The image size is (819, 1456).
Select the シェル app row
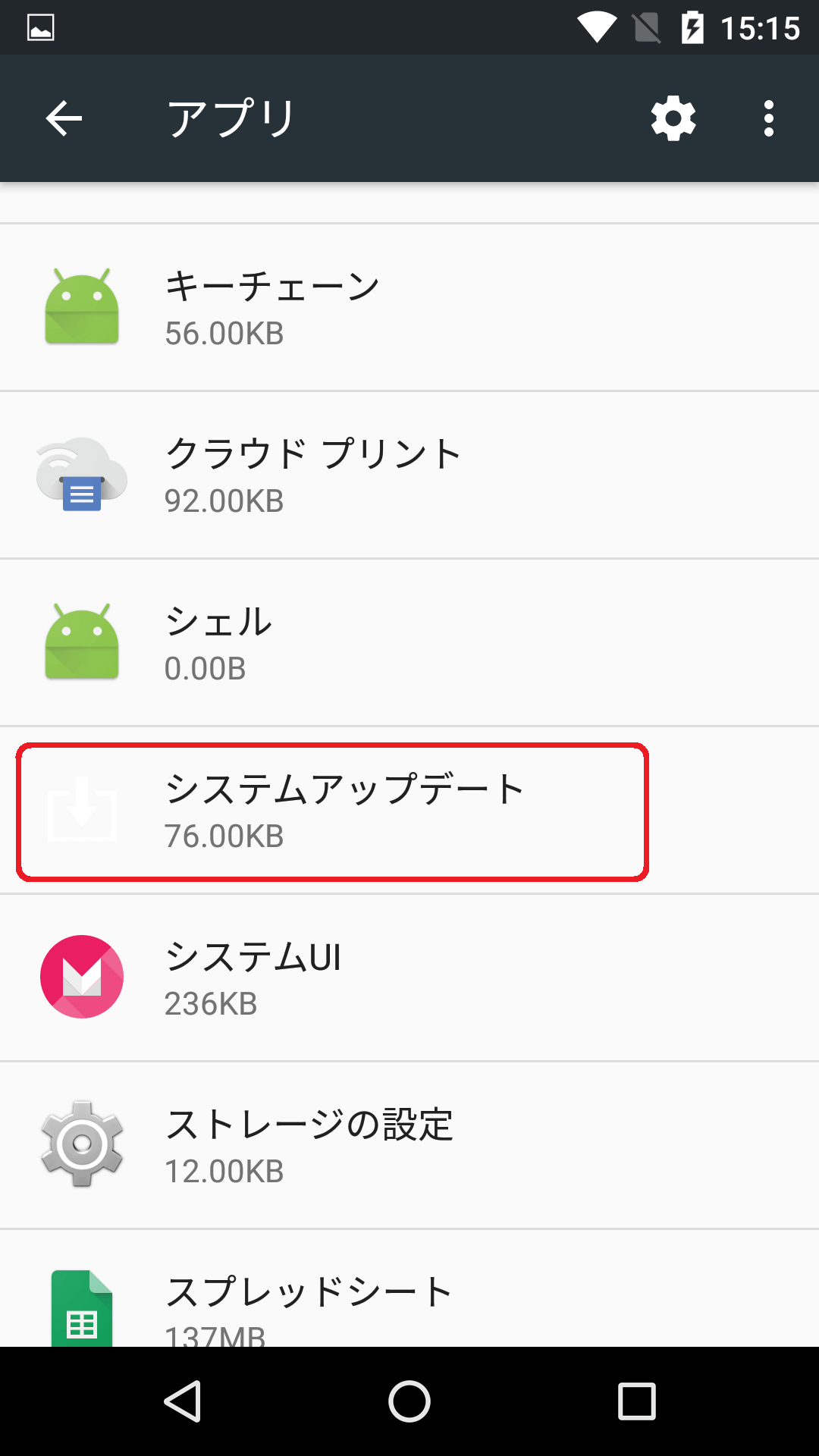(409, 643)
